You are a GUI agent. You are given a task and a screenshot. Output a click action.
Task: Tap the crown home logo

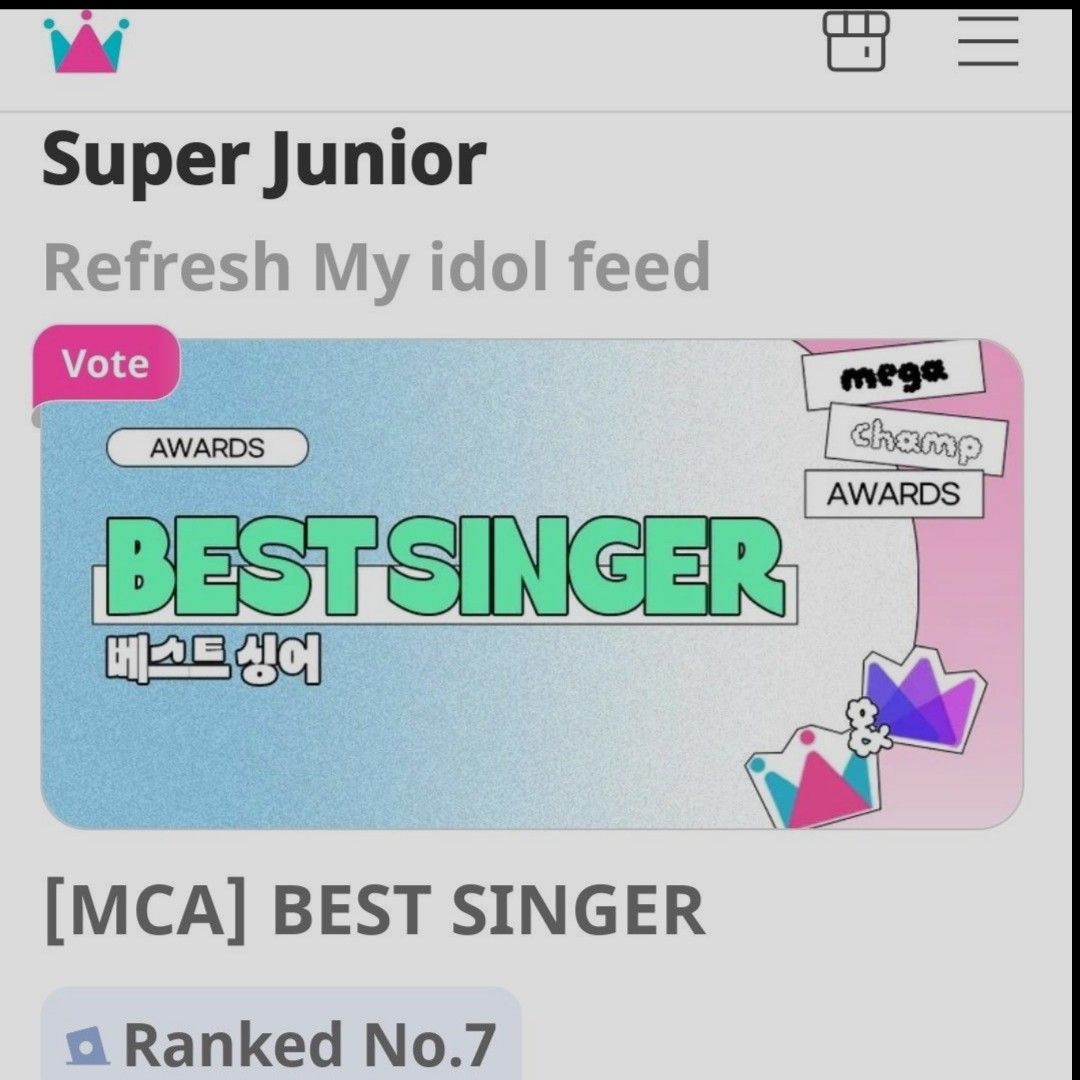pos(86,42)
